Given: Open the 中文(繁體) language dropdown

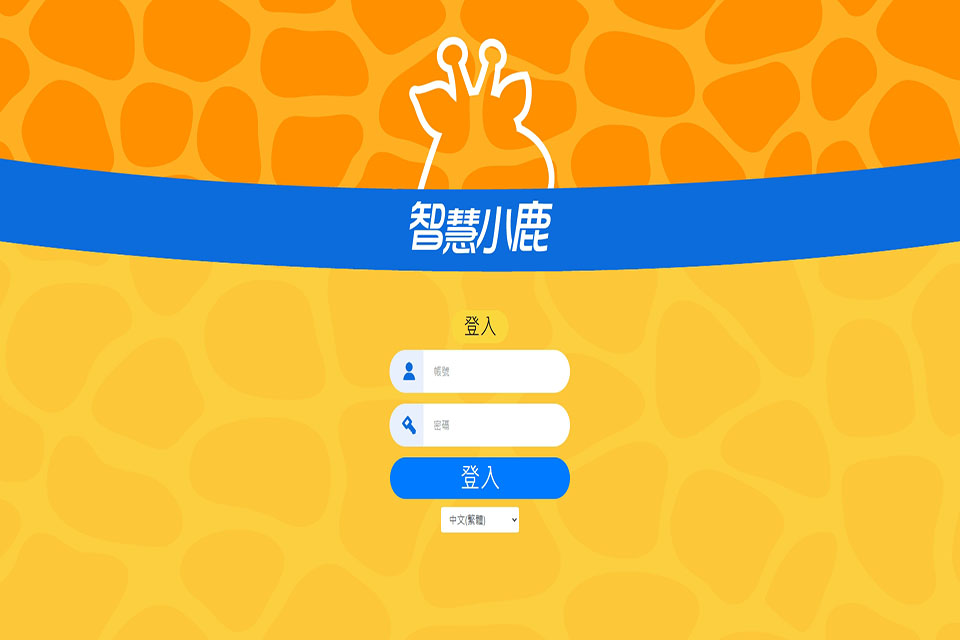Looking at the screenshot, I should pos(480,520).
